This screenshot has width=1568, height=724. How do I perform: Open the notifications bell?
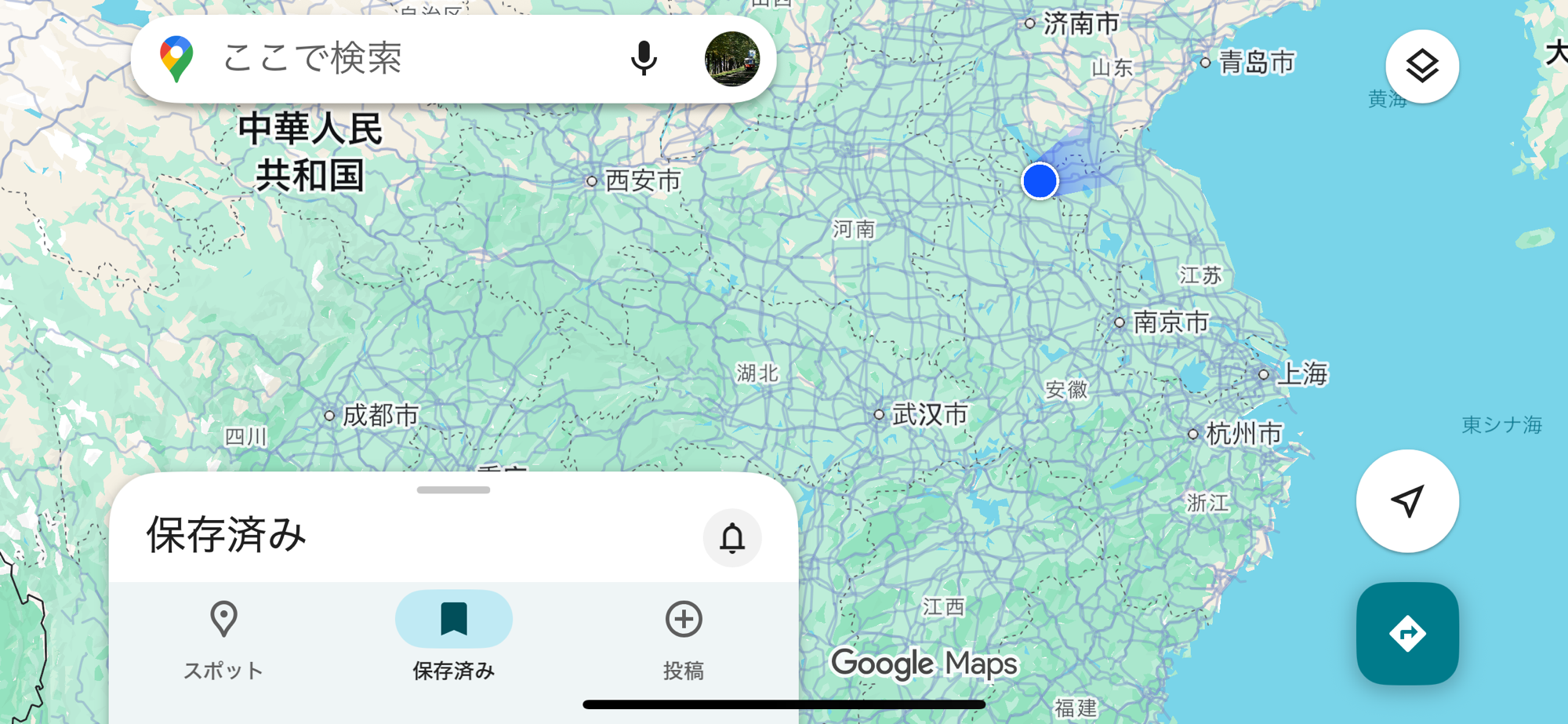[731, 538]
